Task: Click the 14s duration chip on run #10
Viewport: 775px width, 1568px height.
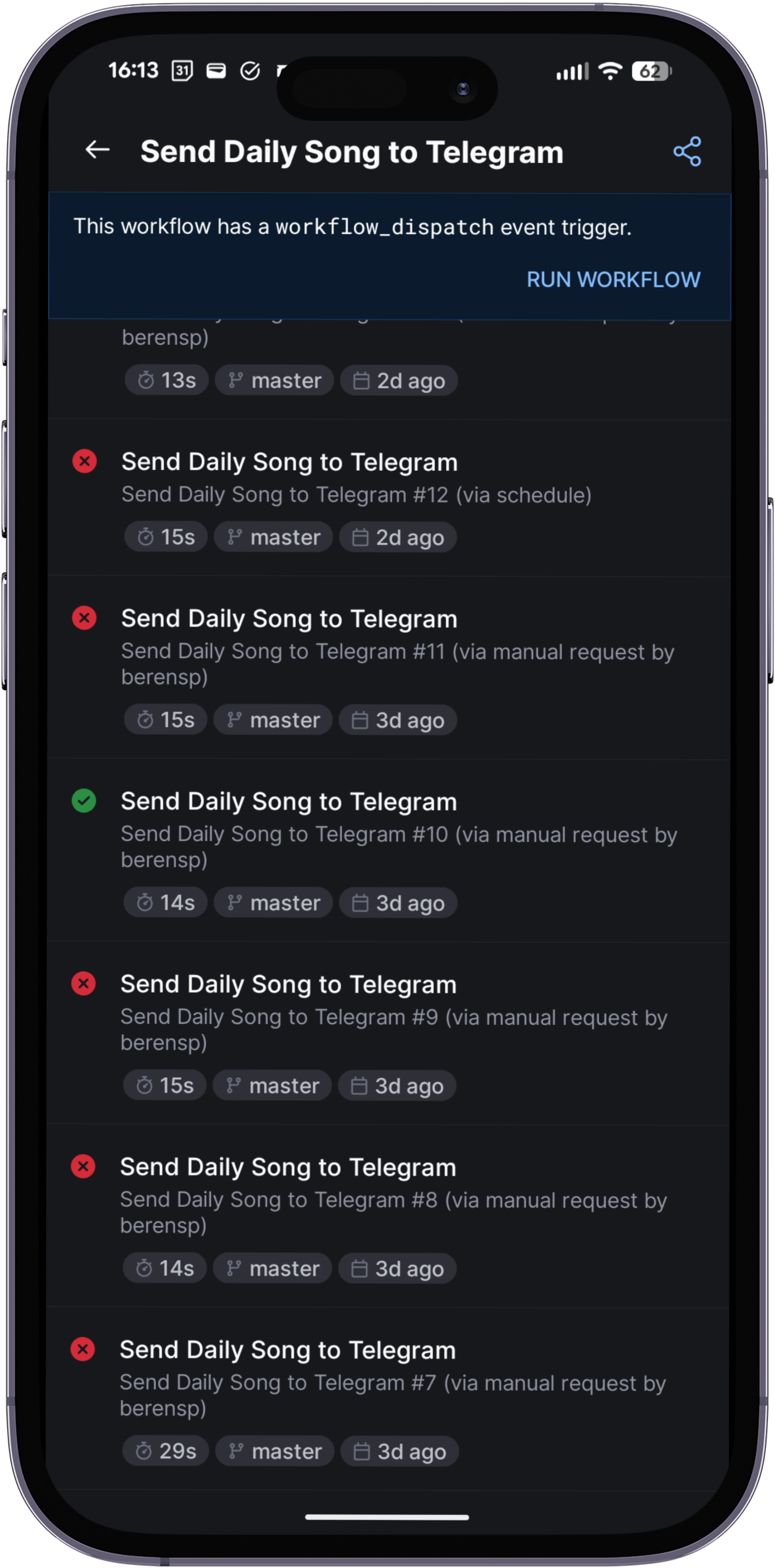Action: [x=164, y=902]
